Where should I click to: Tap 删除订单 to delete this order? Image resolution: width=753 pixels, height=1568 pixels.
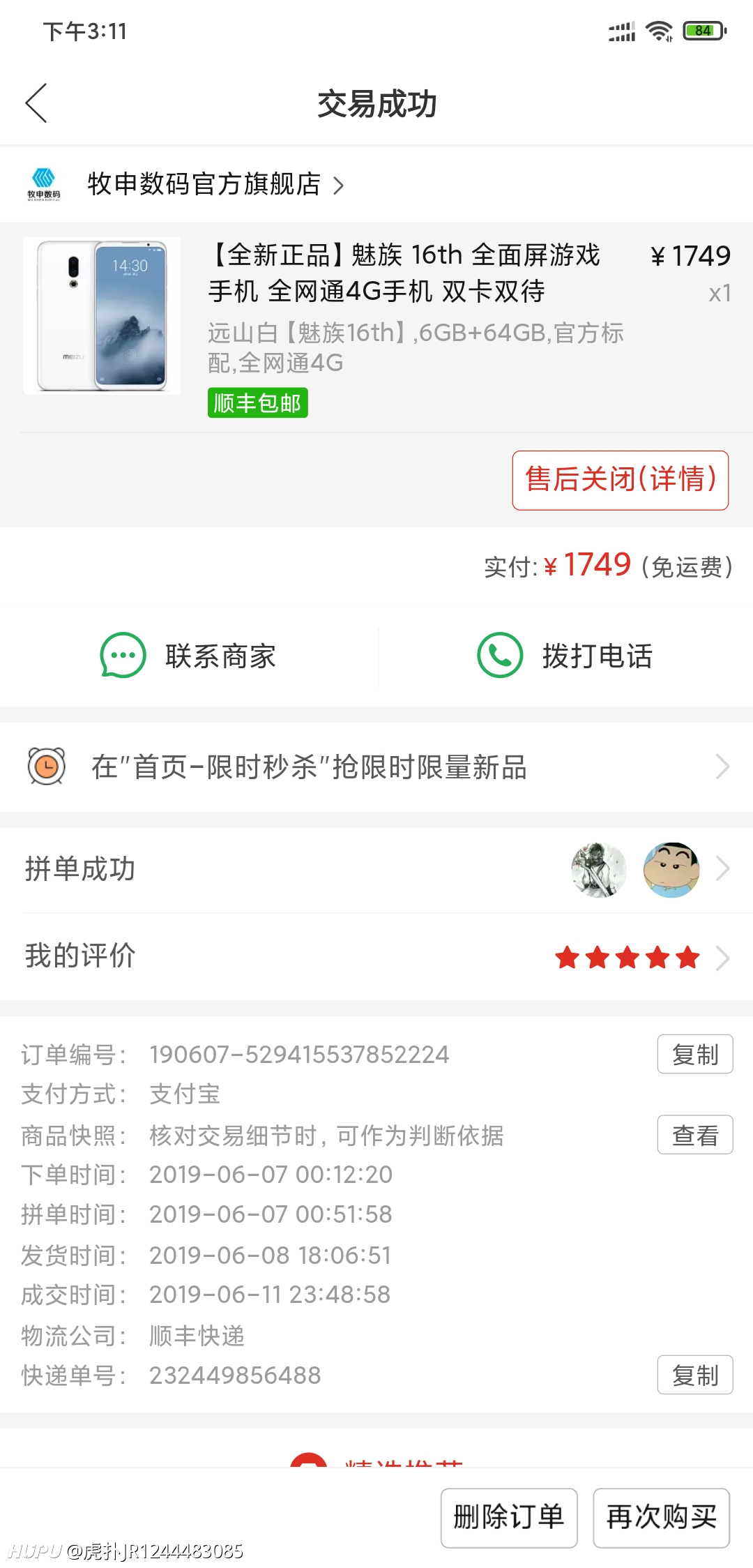509,1518
